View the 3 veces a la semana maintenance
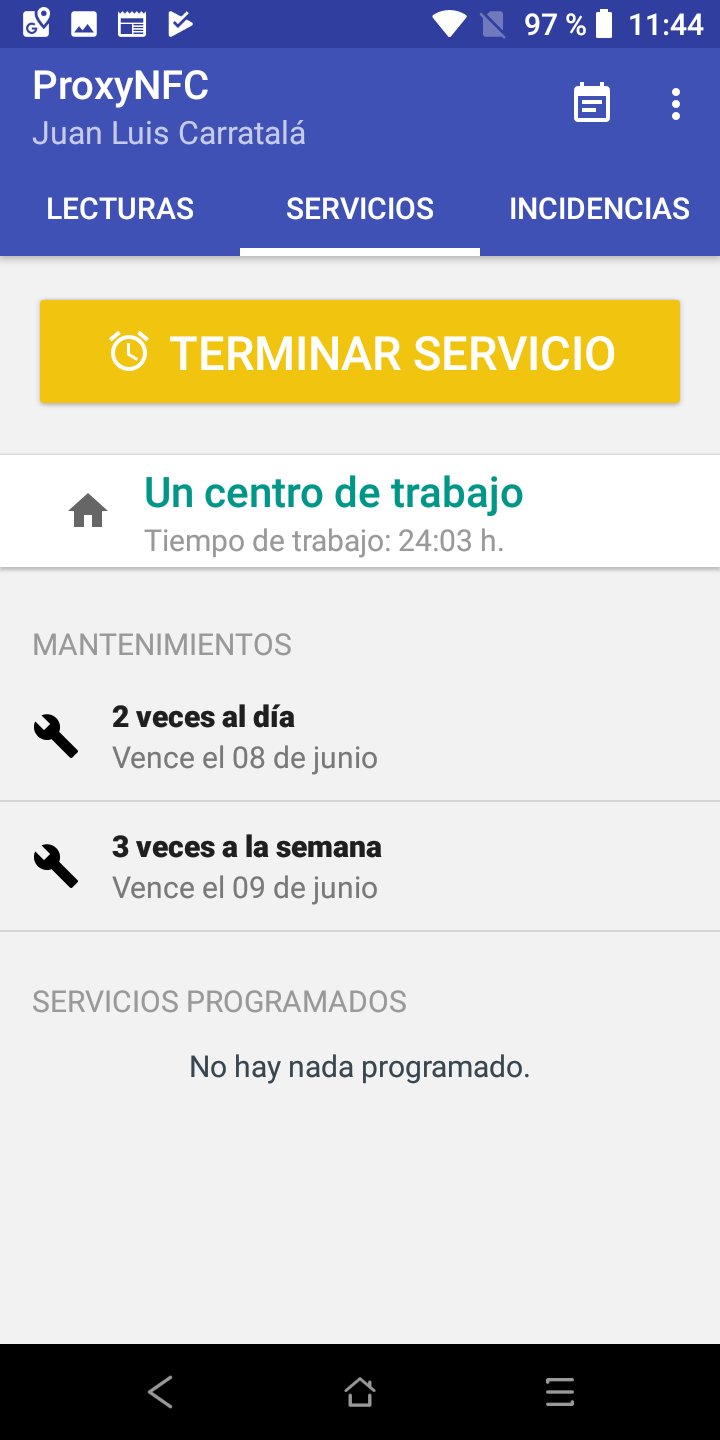Image resolution: width=720 pixels, height=1440 pixels. pyautogui.click(x=360, y=866)
